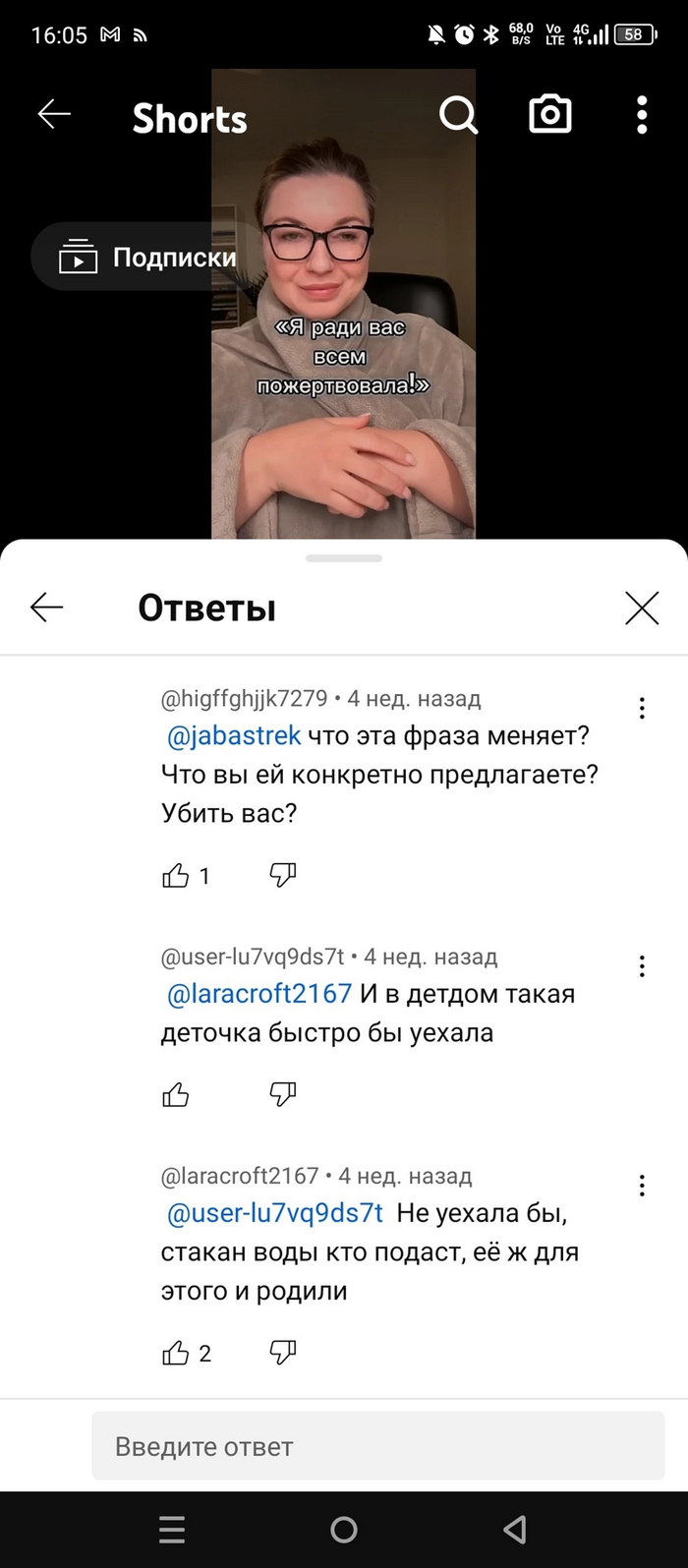Tap the system back triangle
Screen dimensions: 688x1568
(x=514, y=1530)
